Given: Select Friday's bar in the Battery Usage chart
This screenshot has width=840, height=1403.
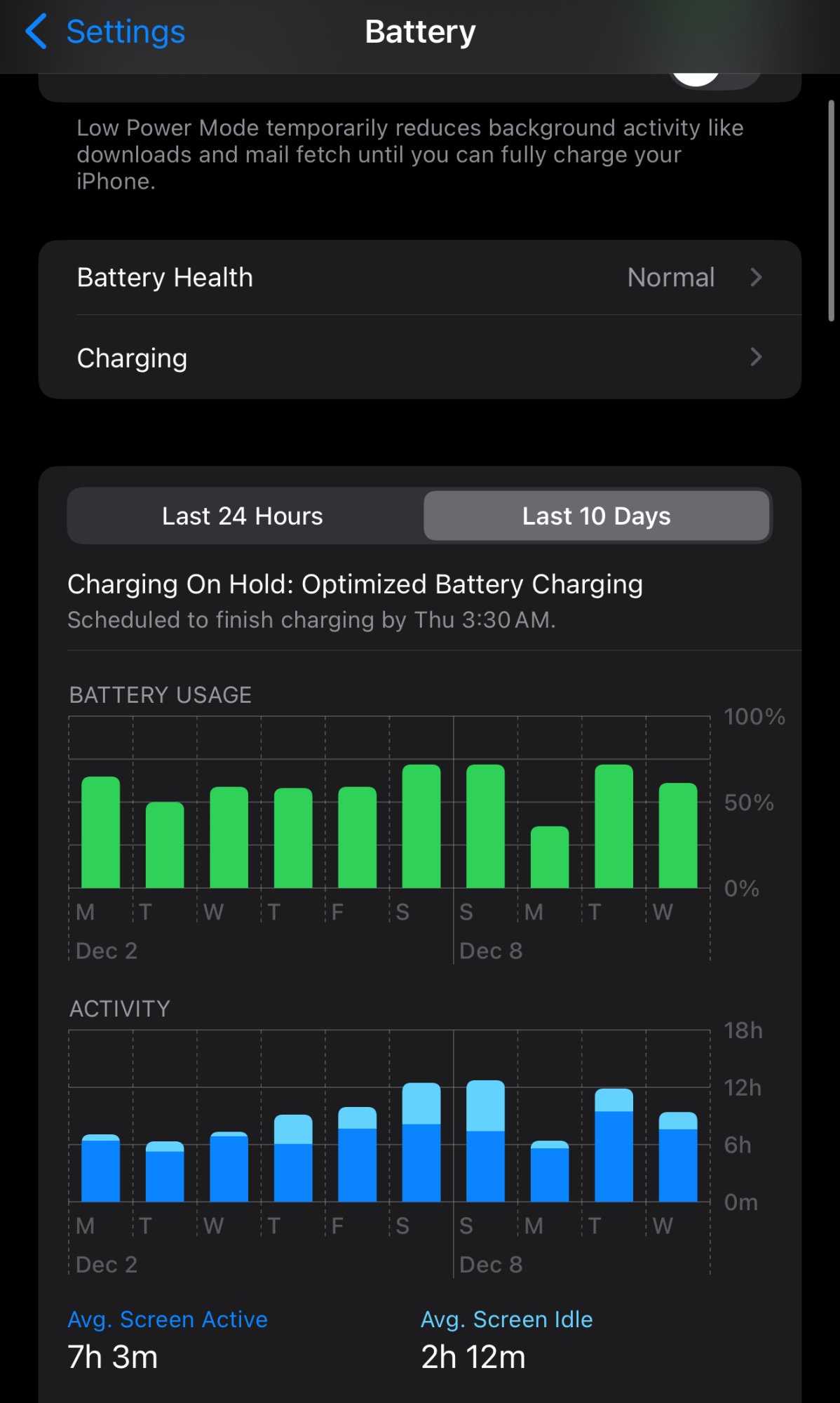Looking at the screenshot, I should [x=357, y=838].
